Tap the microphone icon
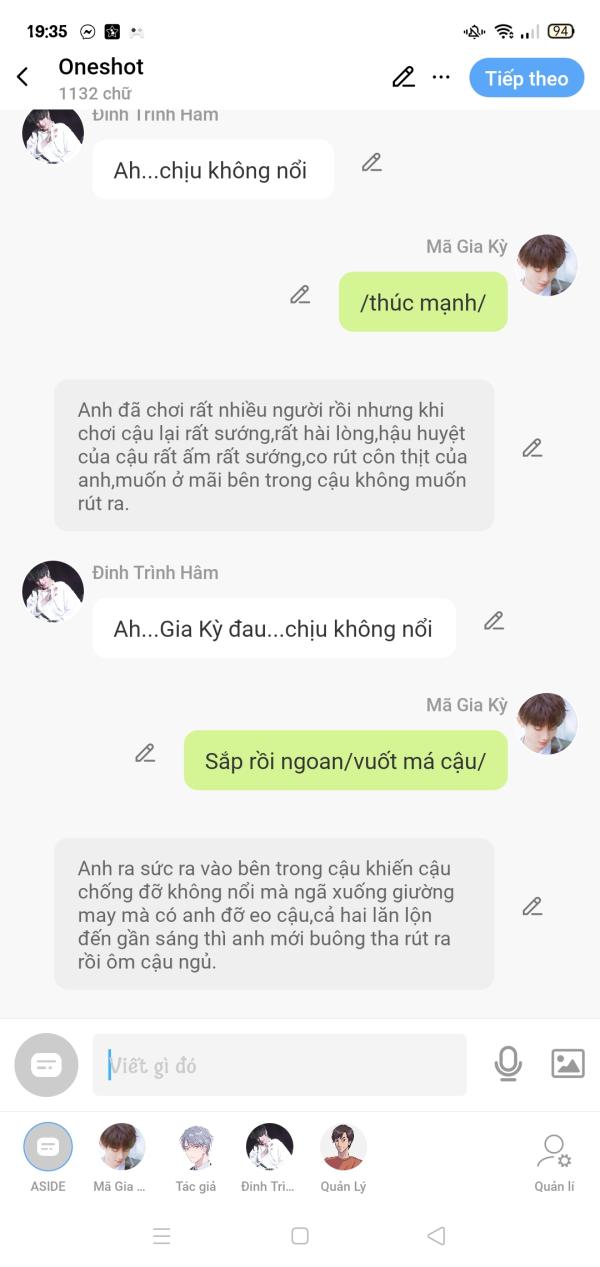This screenshot has width=600, height=1267. 508,1064
